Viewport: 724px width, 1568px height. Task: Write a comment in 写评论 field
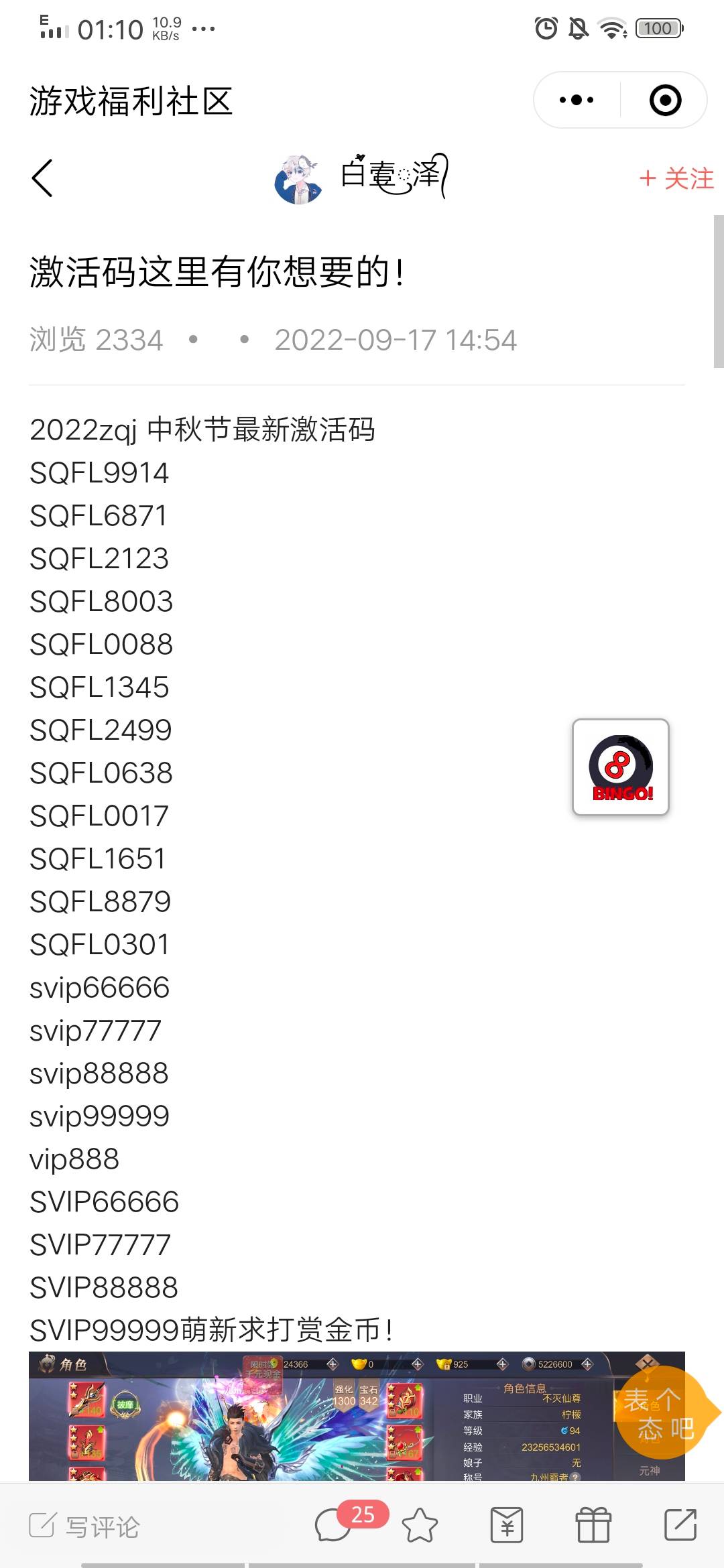point(101,1526)
